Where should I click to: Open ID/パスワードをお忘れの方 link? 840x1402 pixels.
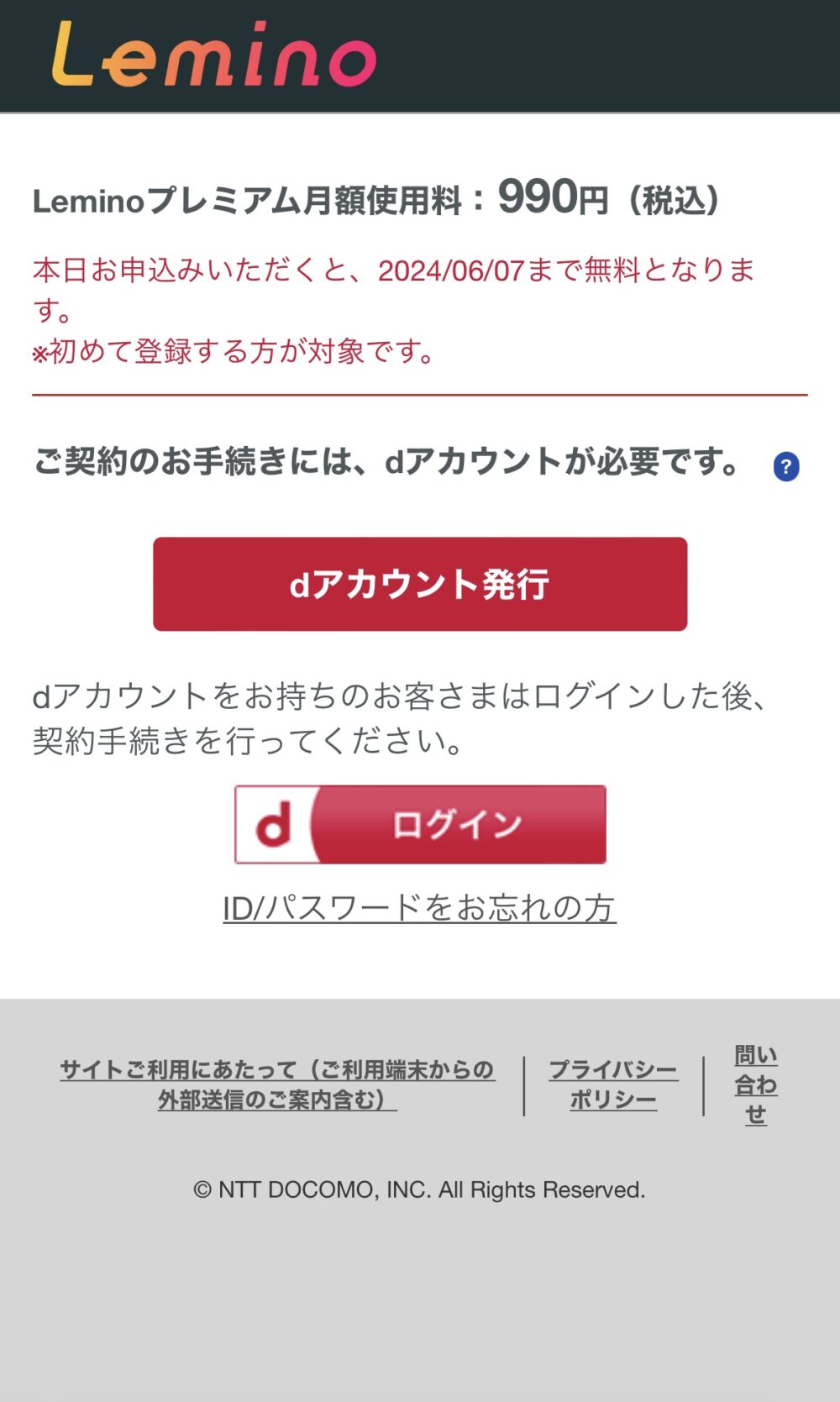tap(419, 908)
